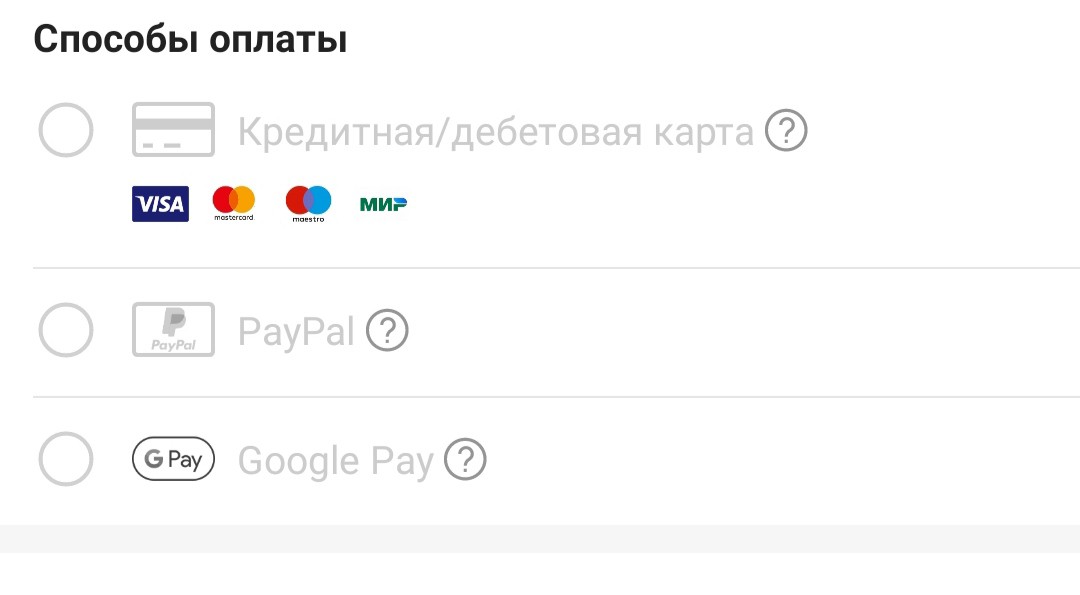
Task: Open the Google Pay help question mark
Action: (x=465, y=459)
